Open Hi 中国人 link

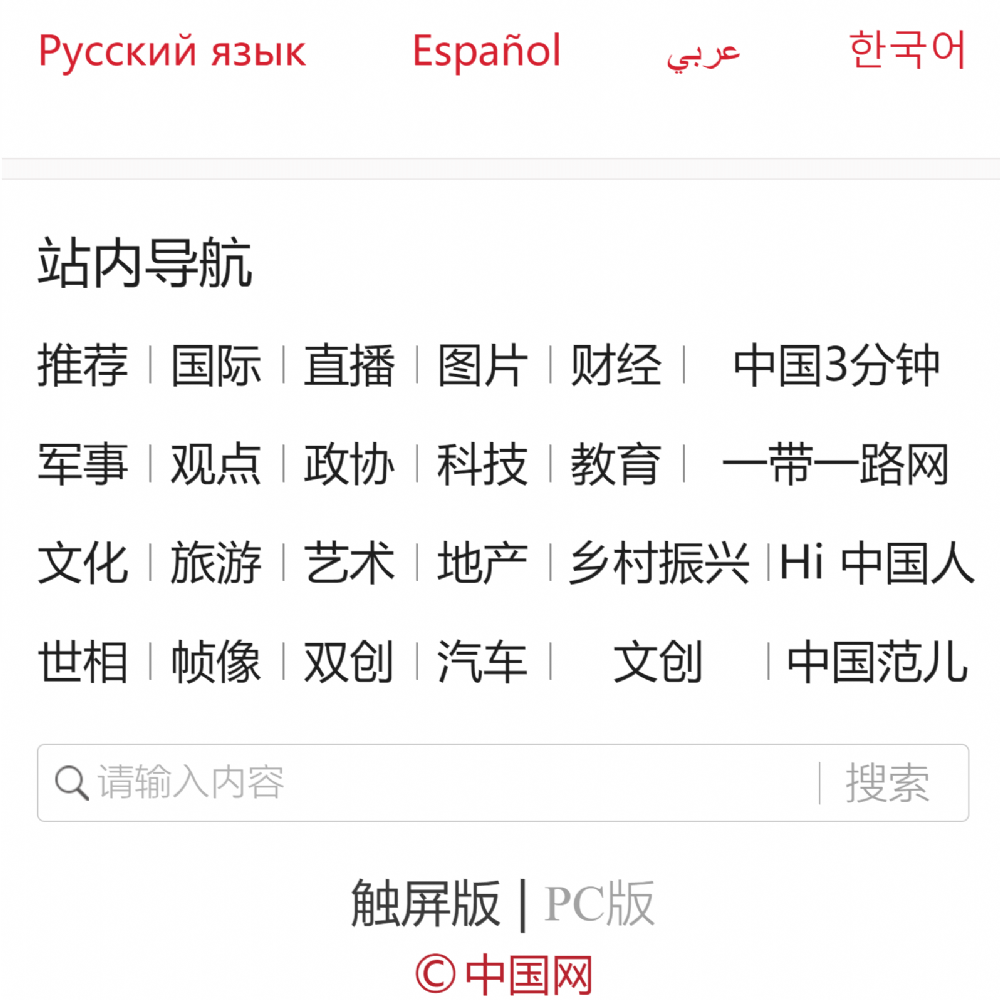[x=876, y=563]
